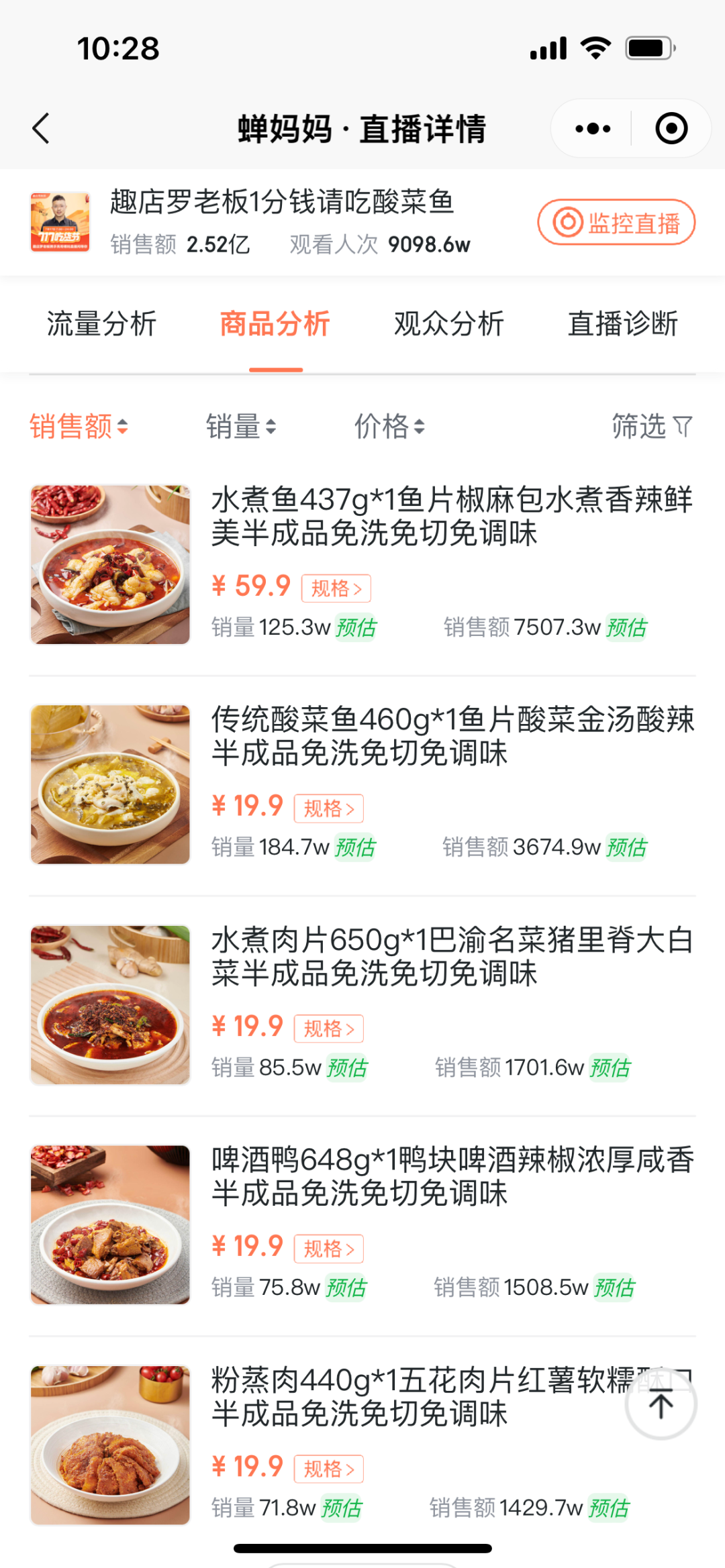View 规格 for 啤酒鸭648g
This screenshot has height=1568, width=725.
328,1249
